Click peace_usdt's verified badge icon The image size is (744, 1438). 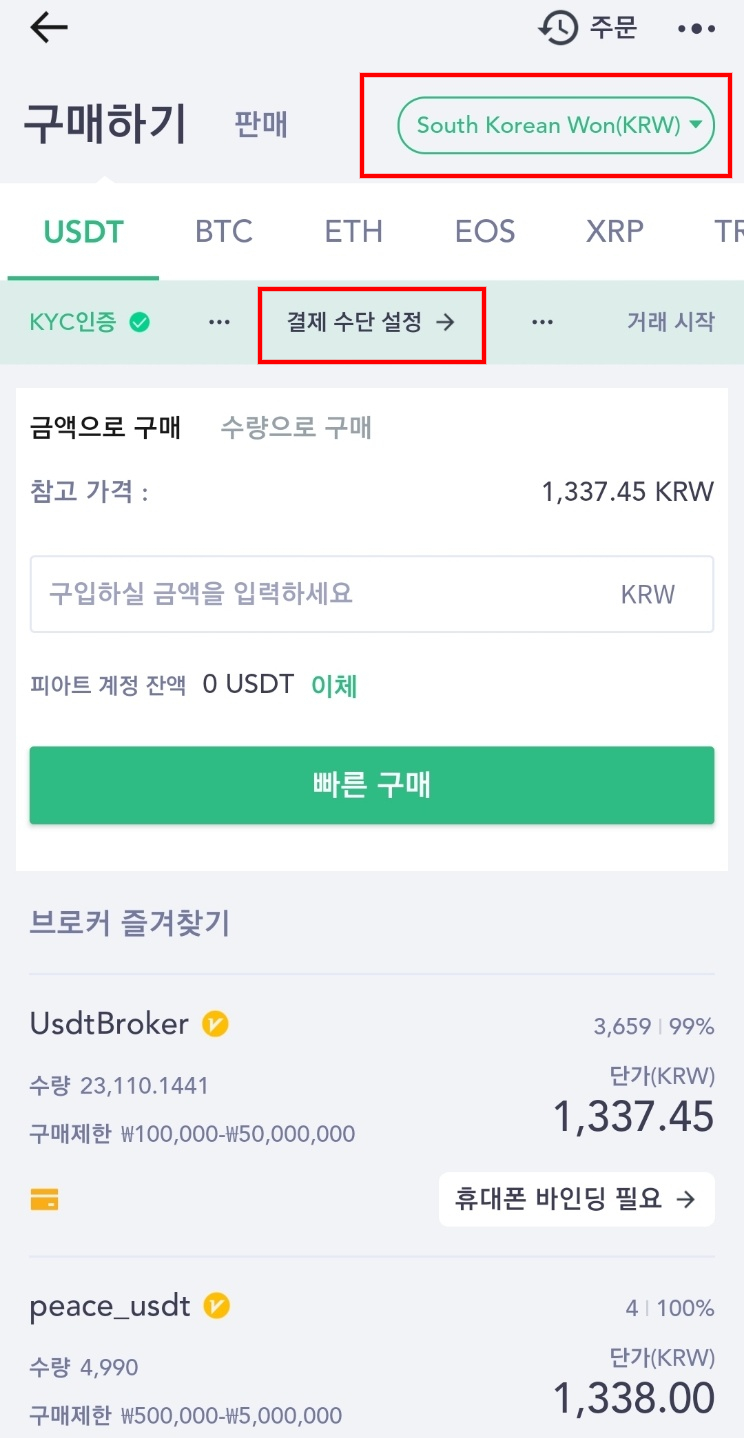[x=216, y=1305]
